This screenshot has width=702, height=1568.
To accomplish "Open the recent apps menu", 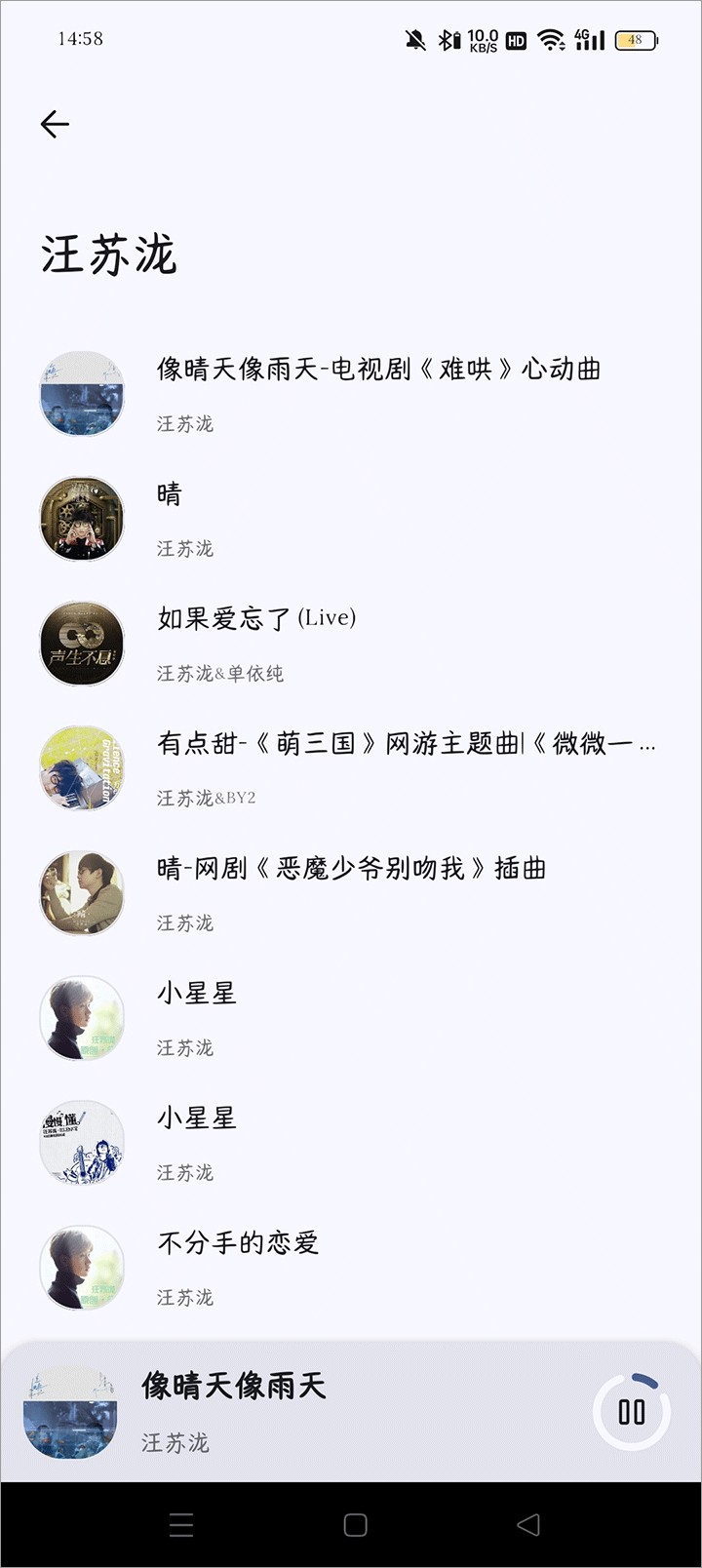I will click(181, 1525).
